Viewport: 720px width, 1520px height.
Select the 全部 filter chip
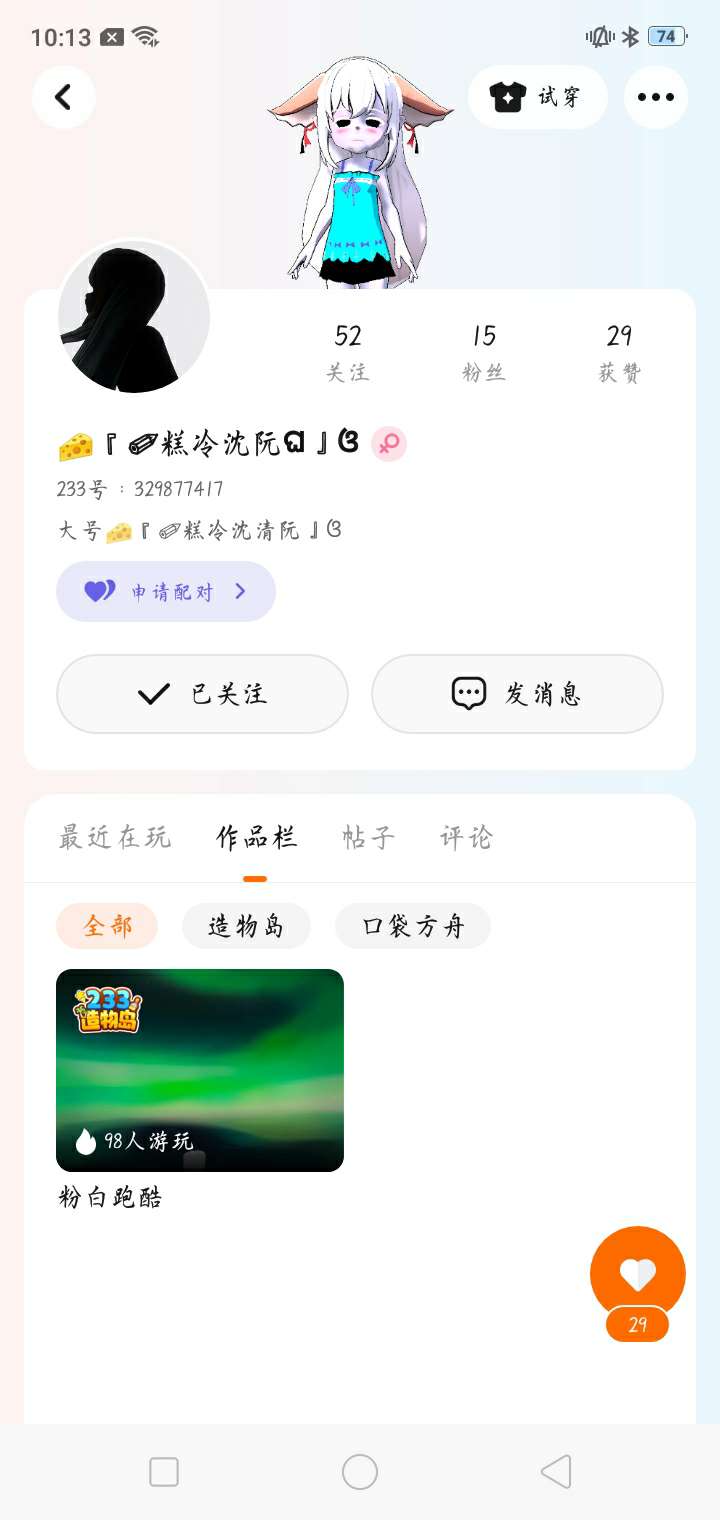pyautogui.click(x=107, y=926)
